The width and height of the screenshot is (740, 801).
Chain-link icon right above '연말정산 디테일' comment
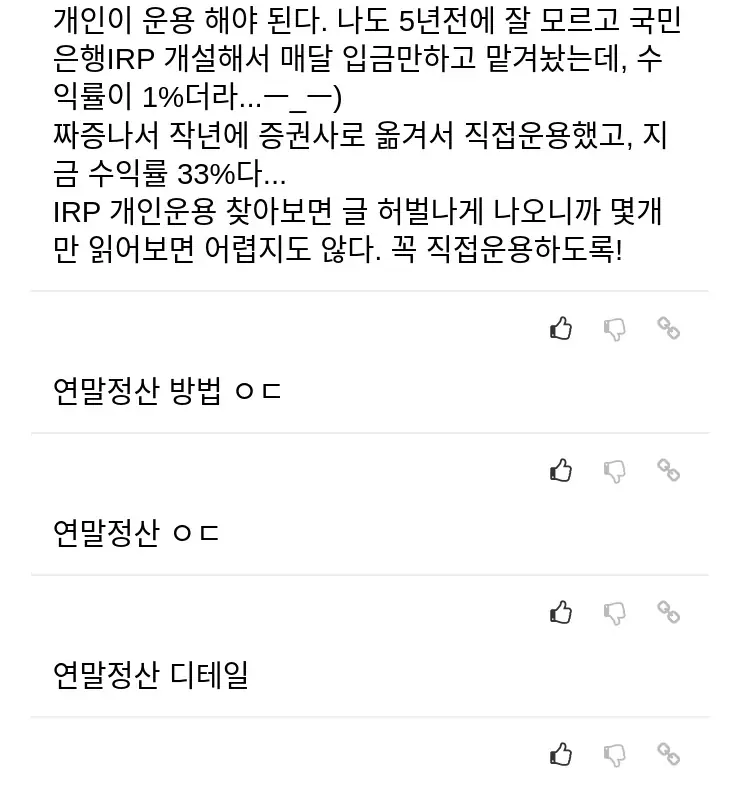[668, 612]
